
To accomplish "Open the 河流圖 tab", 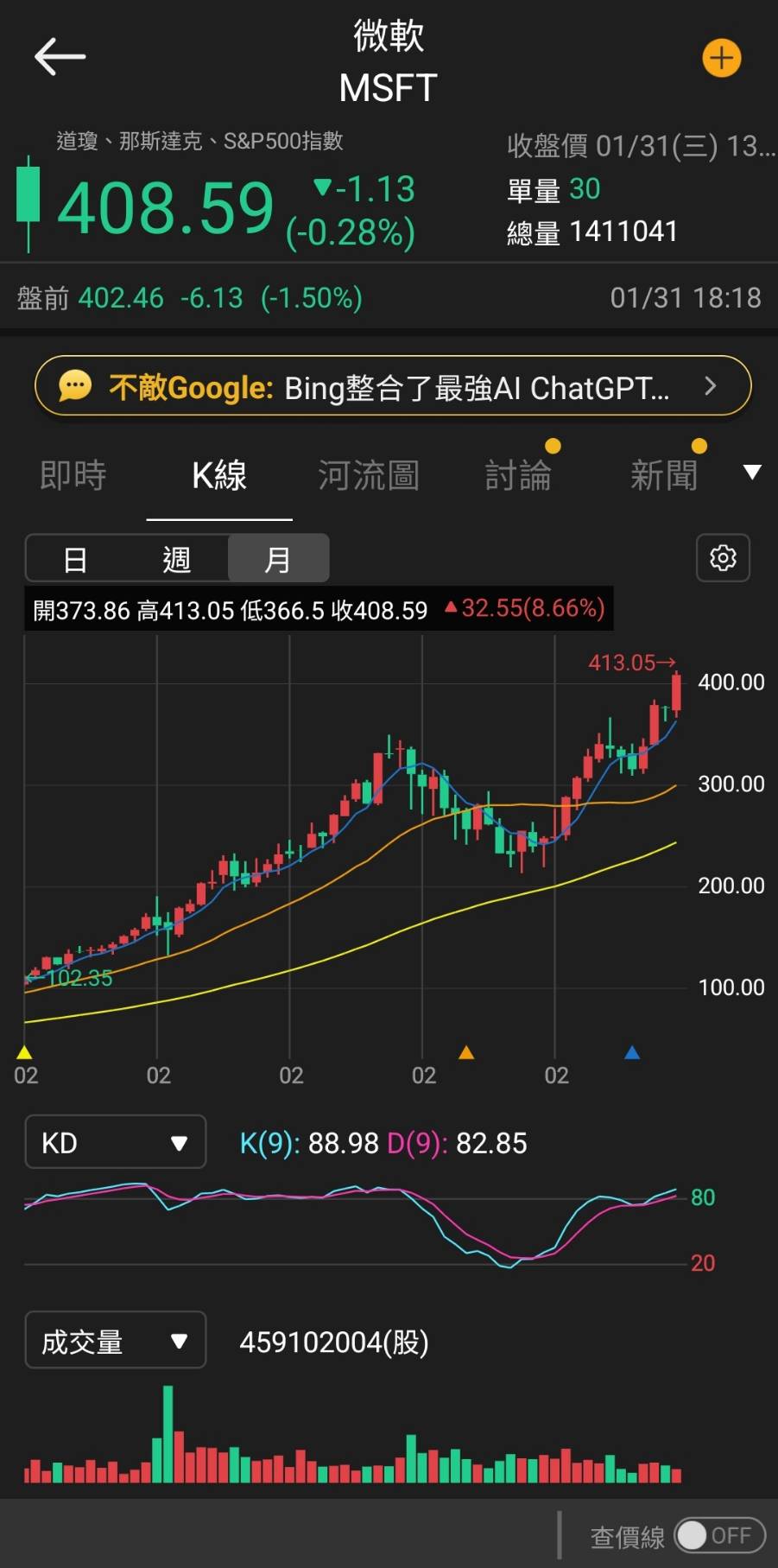I will (369, 475).
